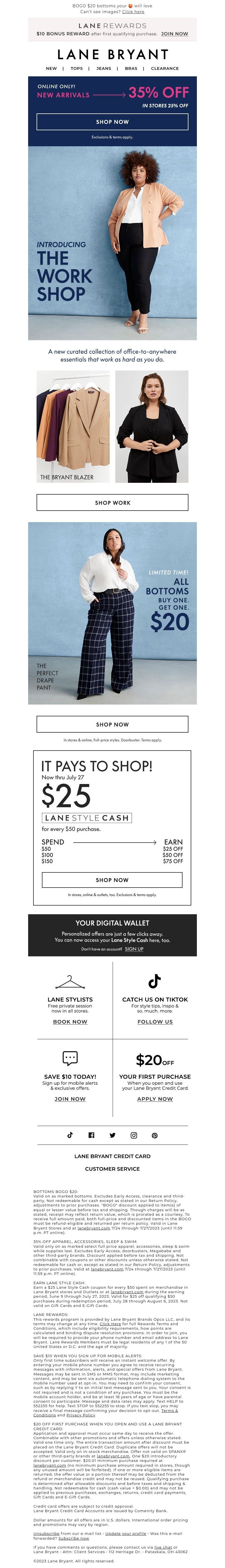Screen dimensions: 225x1568
Task: Tap APPLY NOW for credit card offer
Action: click(x=155, y=1099)
